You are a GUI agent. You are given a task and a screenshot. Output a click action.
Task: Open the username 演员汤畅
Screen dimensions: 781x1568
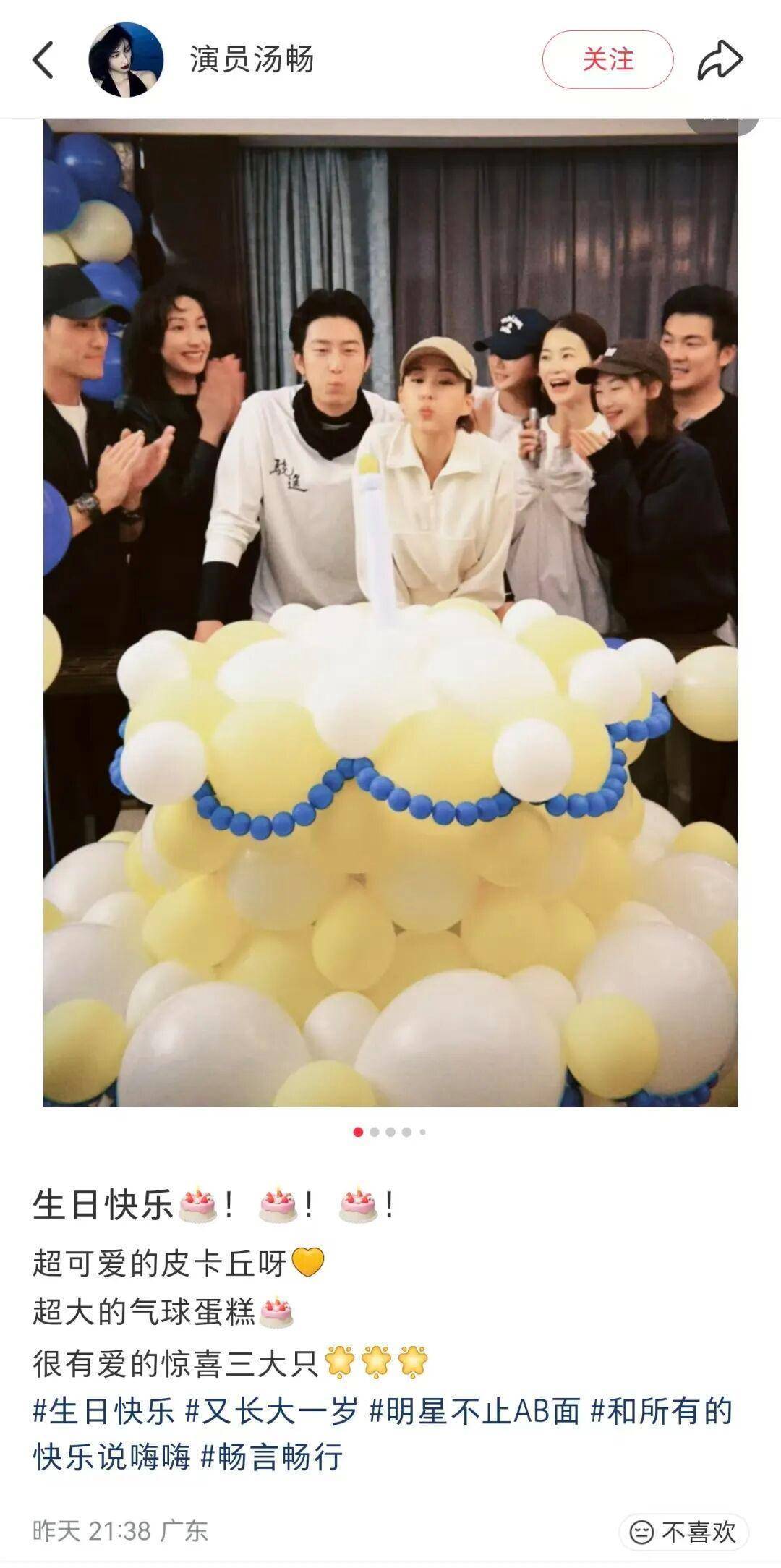(x=252, y=59)
